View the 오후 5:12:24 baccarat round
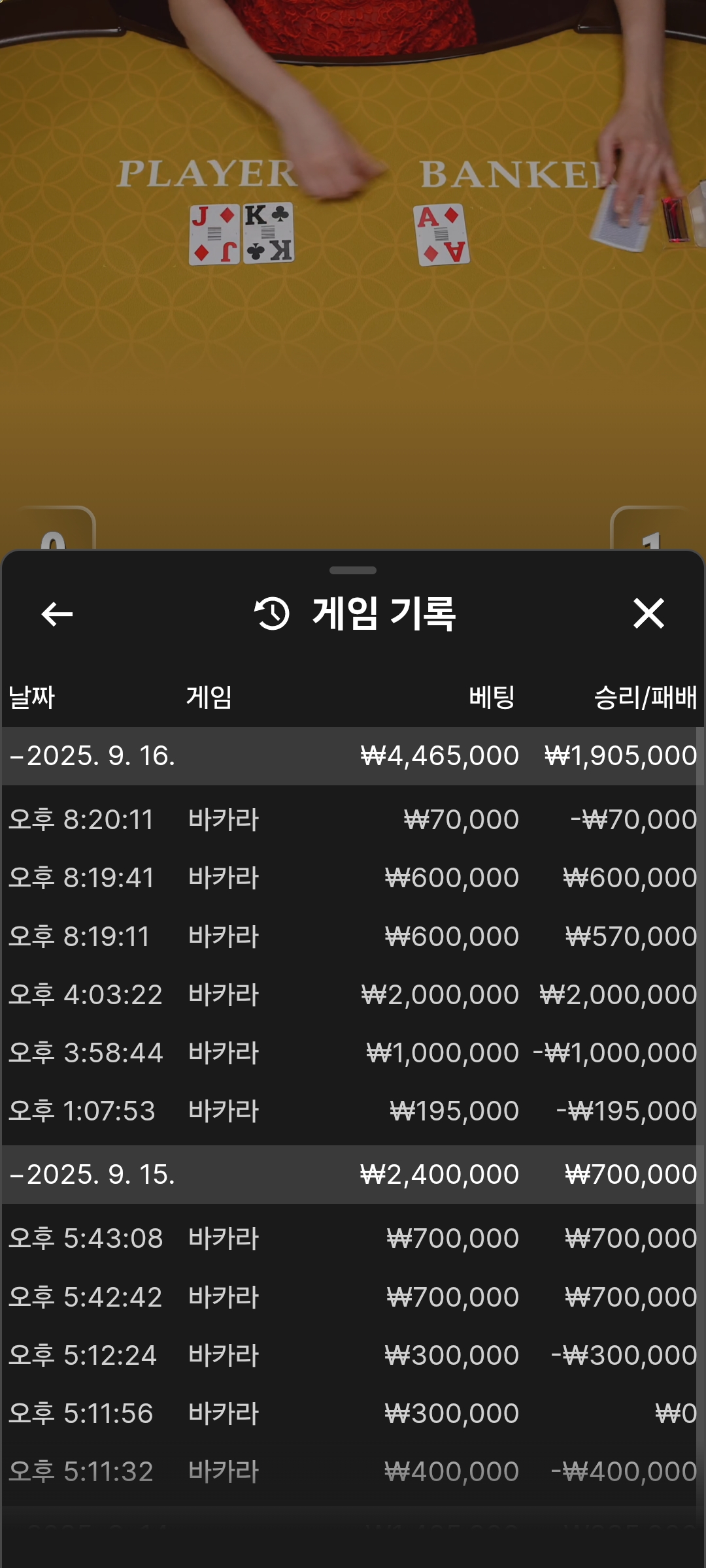This screenshot has width=706, height=1568. click(x=353, y=1355)
